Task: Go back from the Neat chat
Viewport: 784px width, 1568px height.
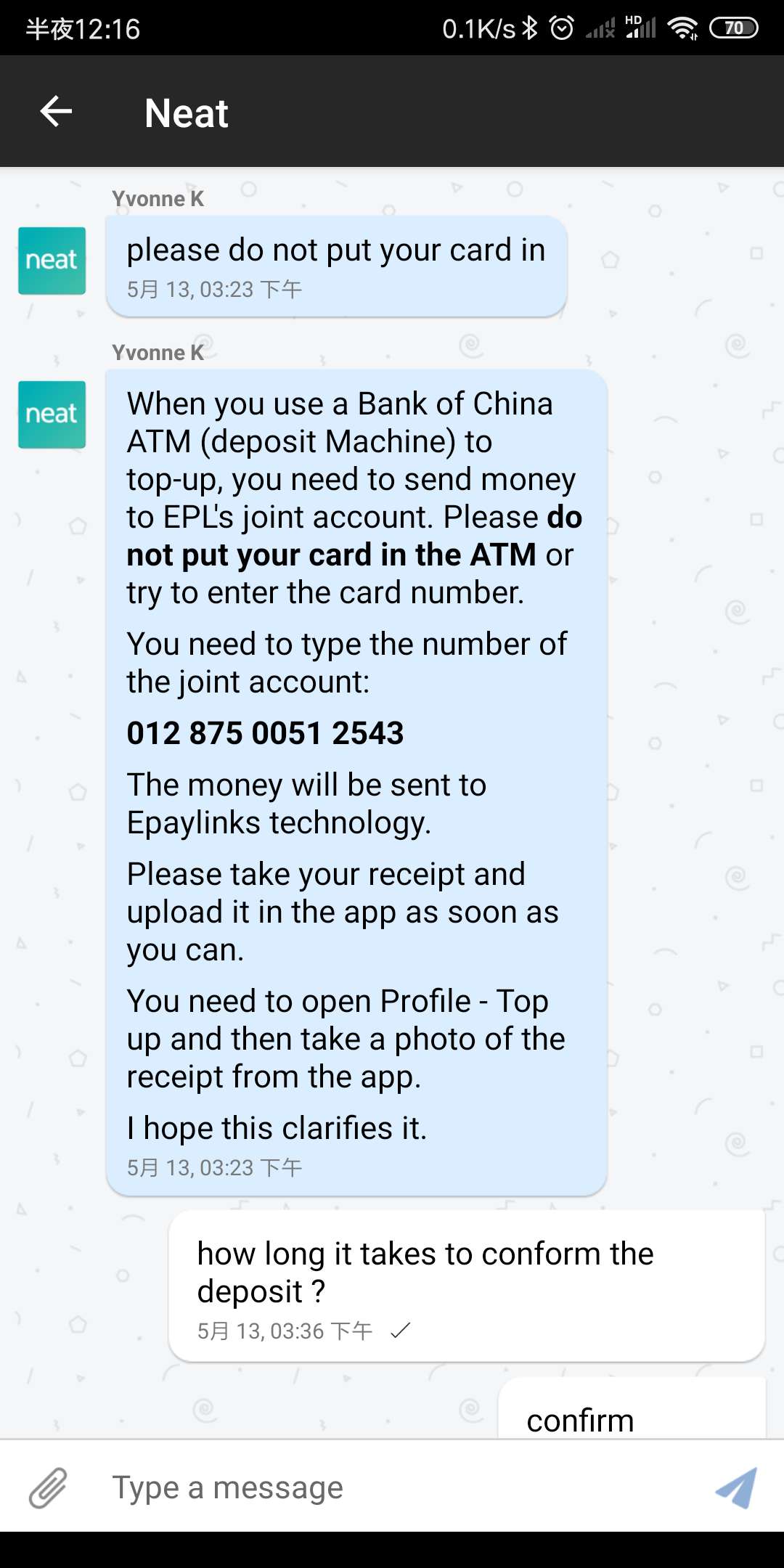Action: pyautogui.click(x=56, y=112)
